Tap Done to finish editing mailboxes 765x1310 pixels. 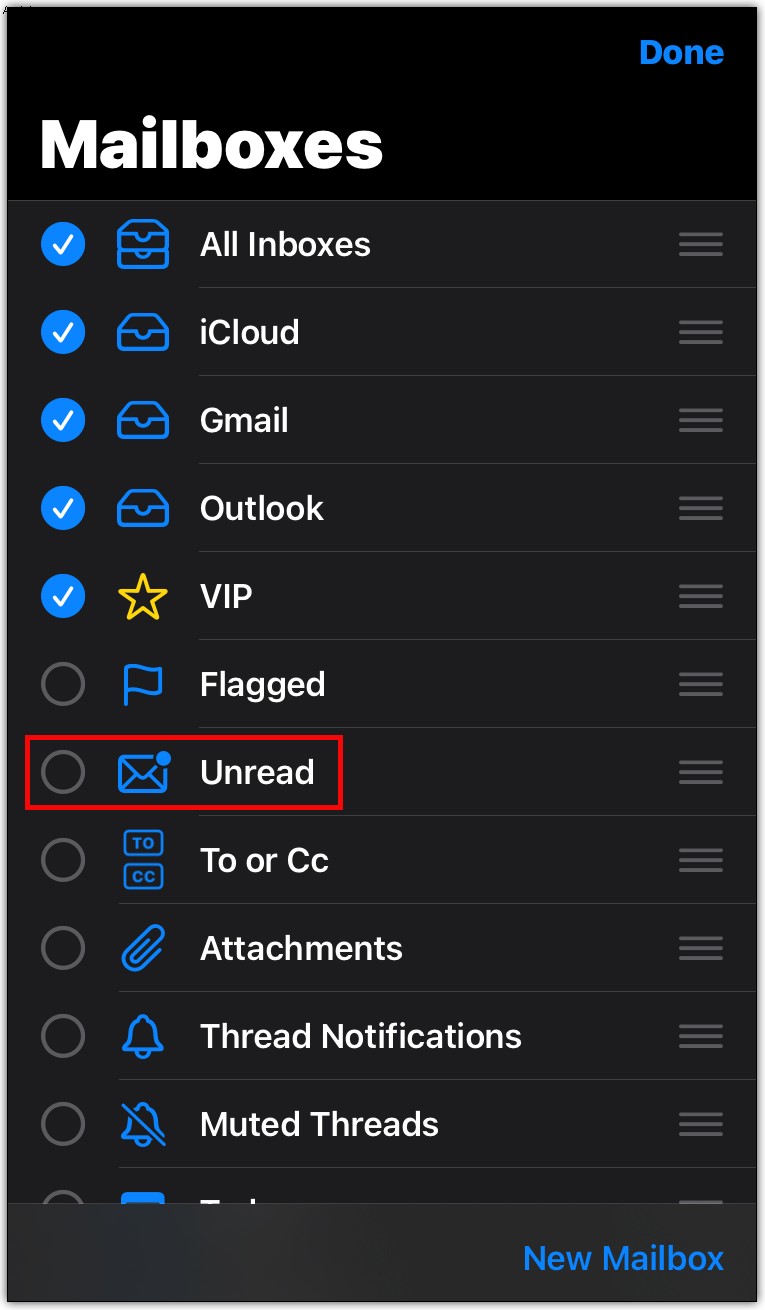click(x=681, y=52)
